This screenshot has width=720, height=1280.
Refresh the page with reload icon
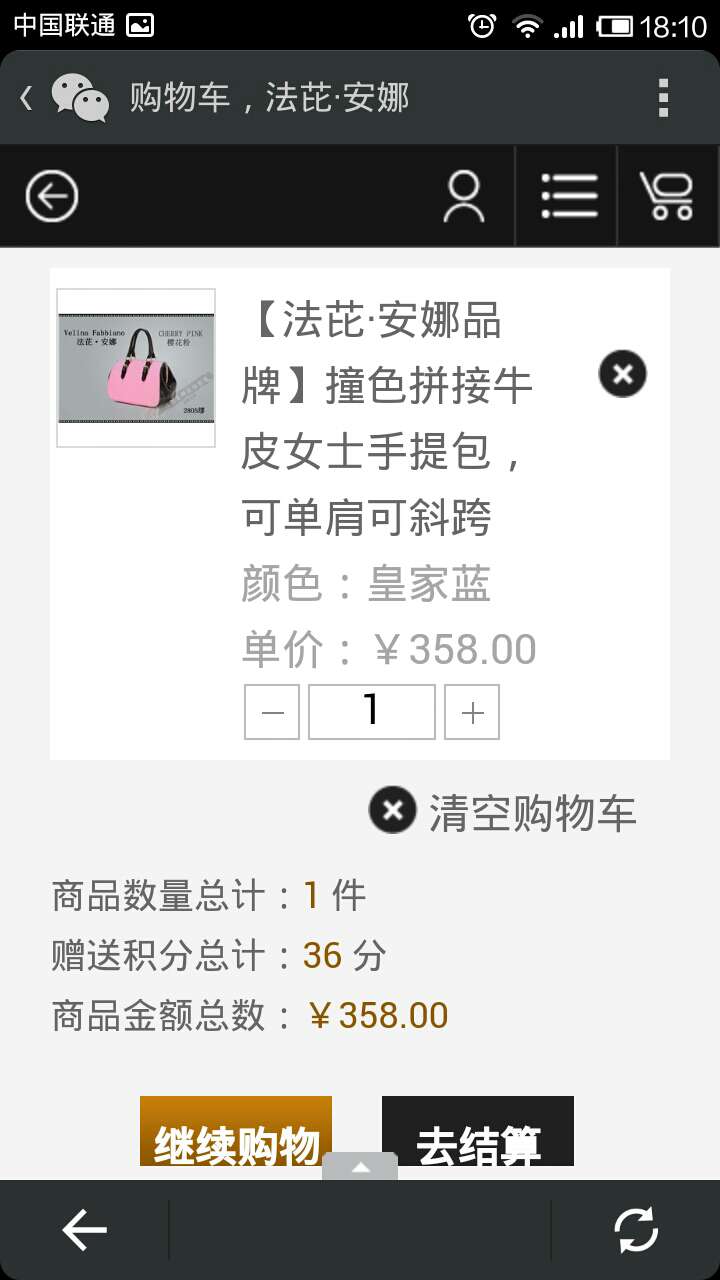point(636,1230)
